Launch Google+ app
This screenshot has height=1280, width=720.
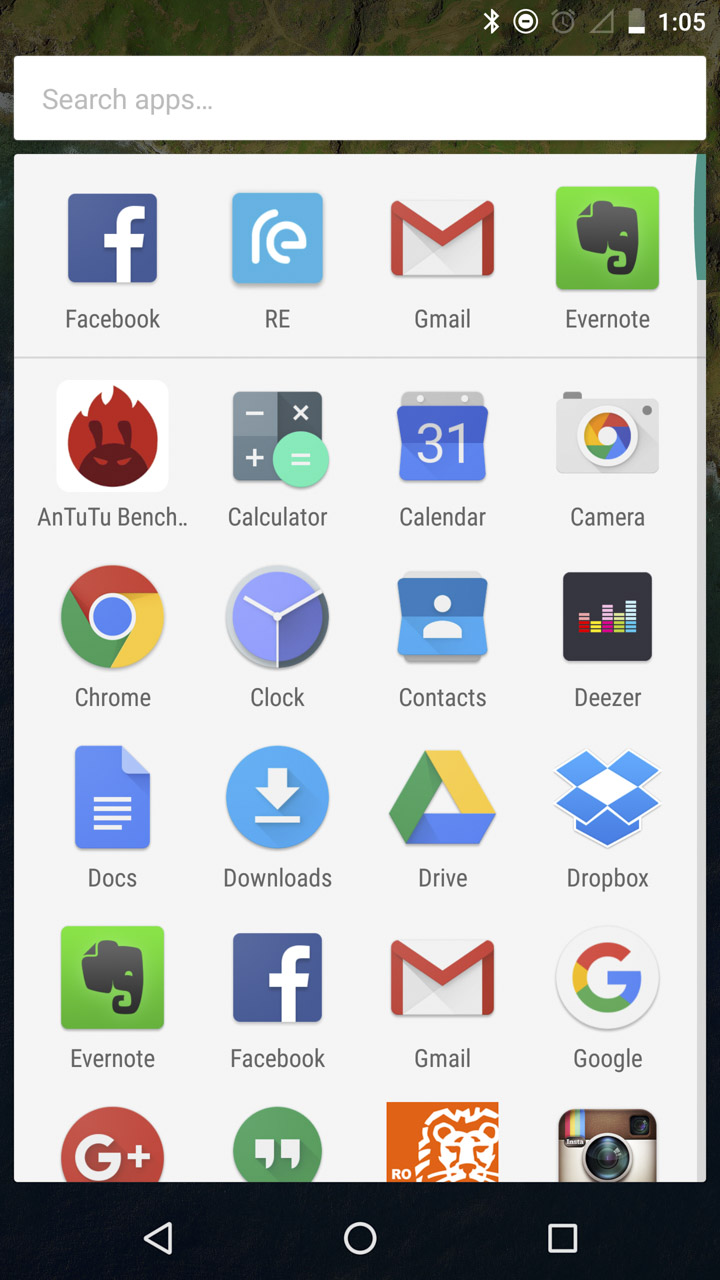tap(112, 1144)
